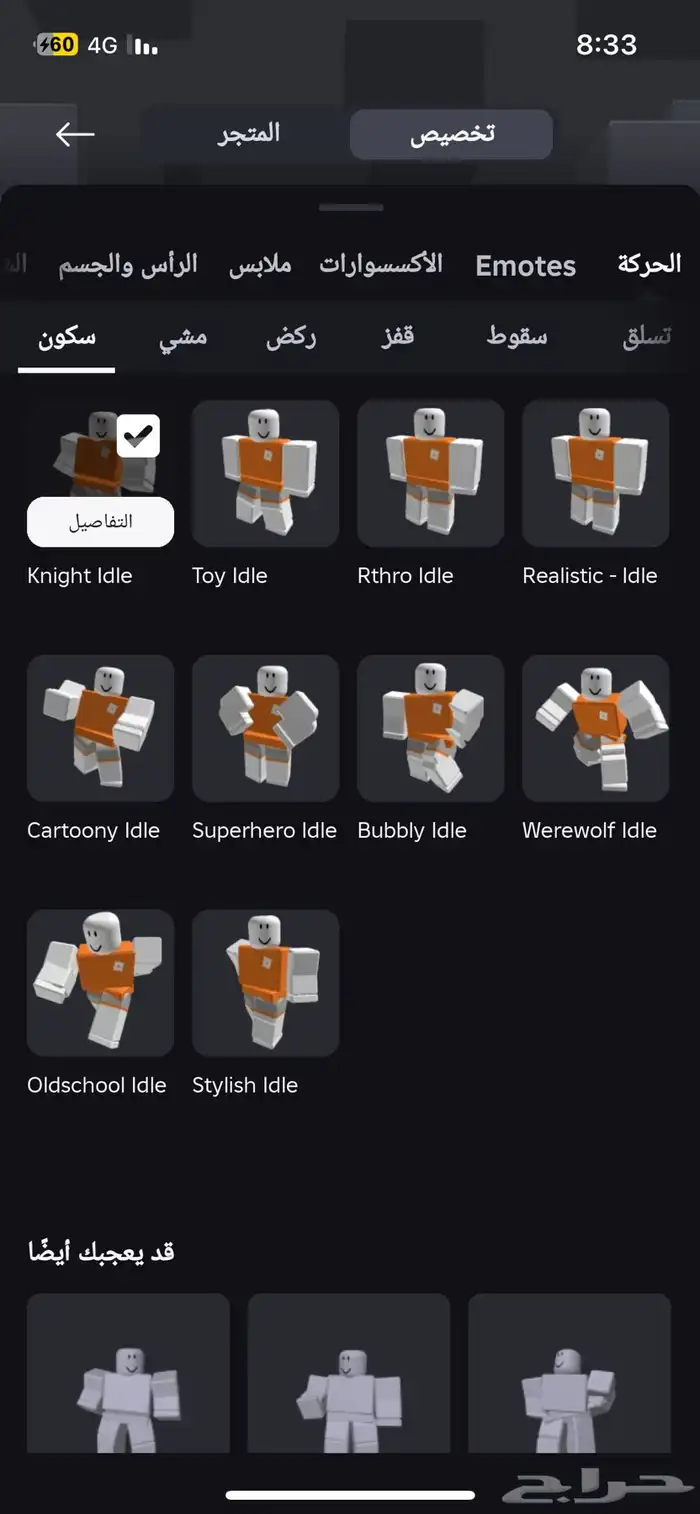Select the قفز animation sub-tab
This screenshot has width=700, height=1514.
coord(398,337)
